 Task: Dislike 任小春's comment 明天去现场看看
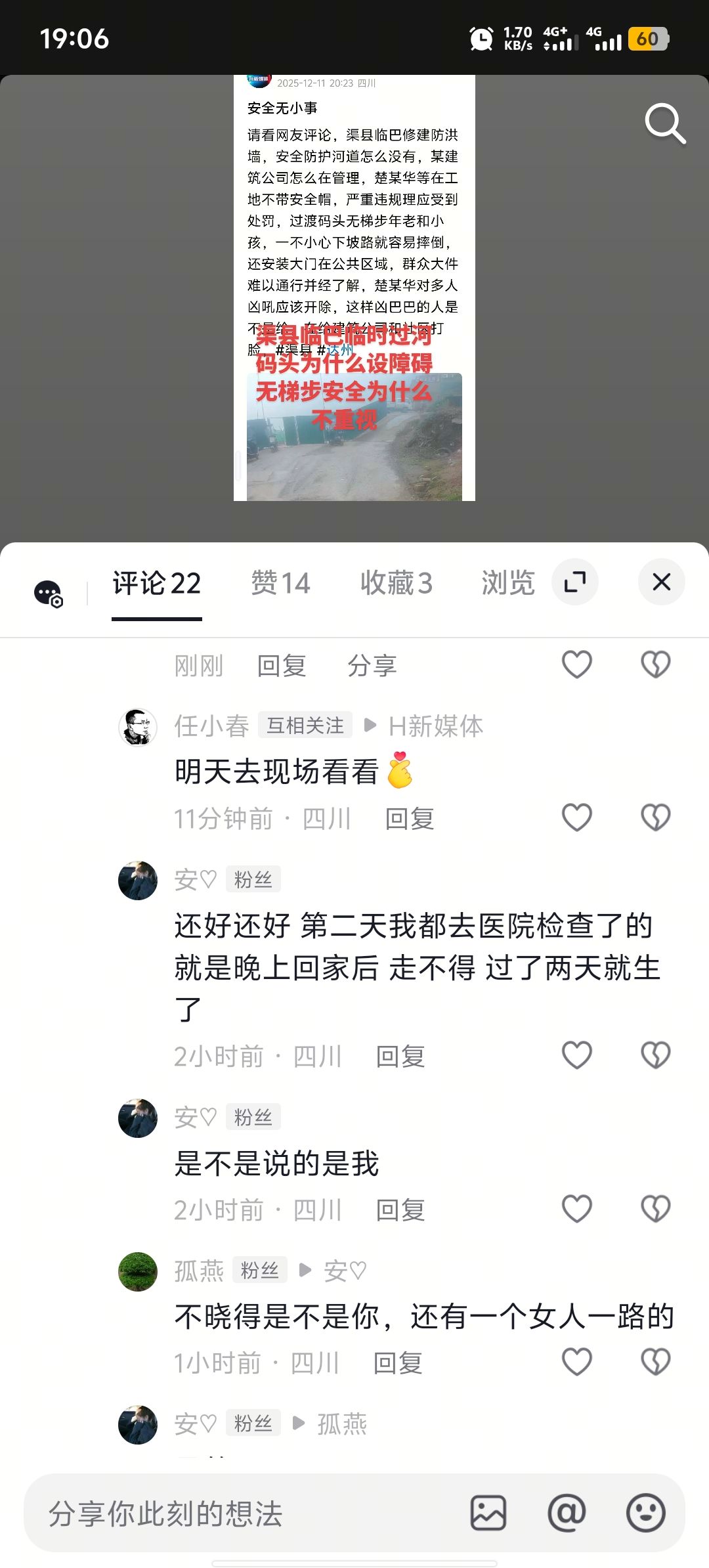pos(655,817)
